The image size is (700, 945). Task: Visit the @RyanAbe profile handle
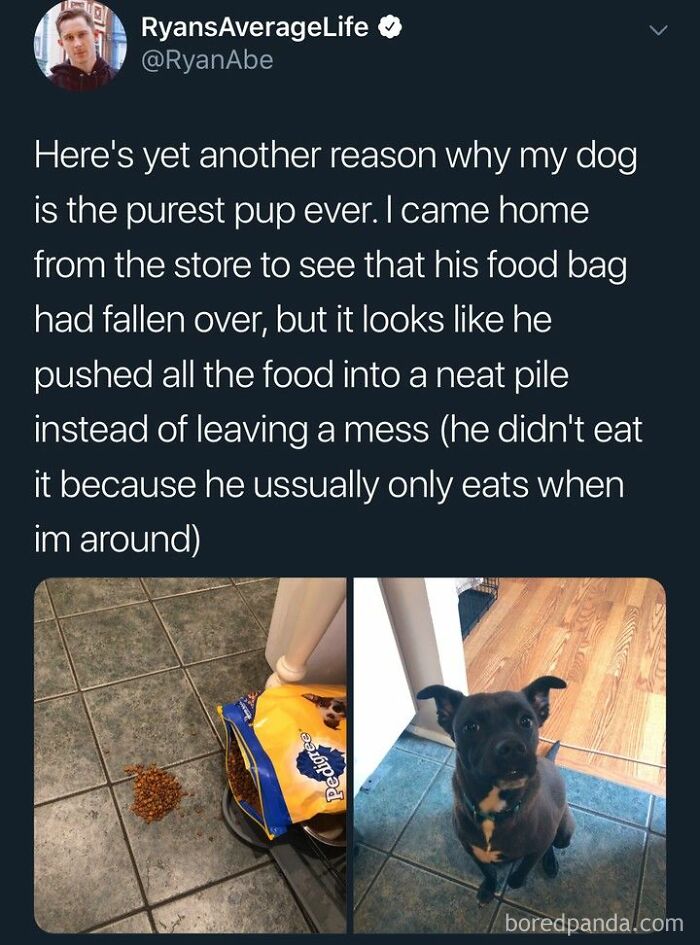pyautogui.click(x=207, y=62)
